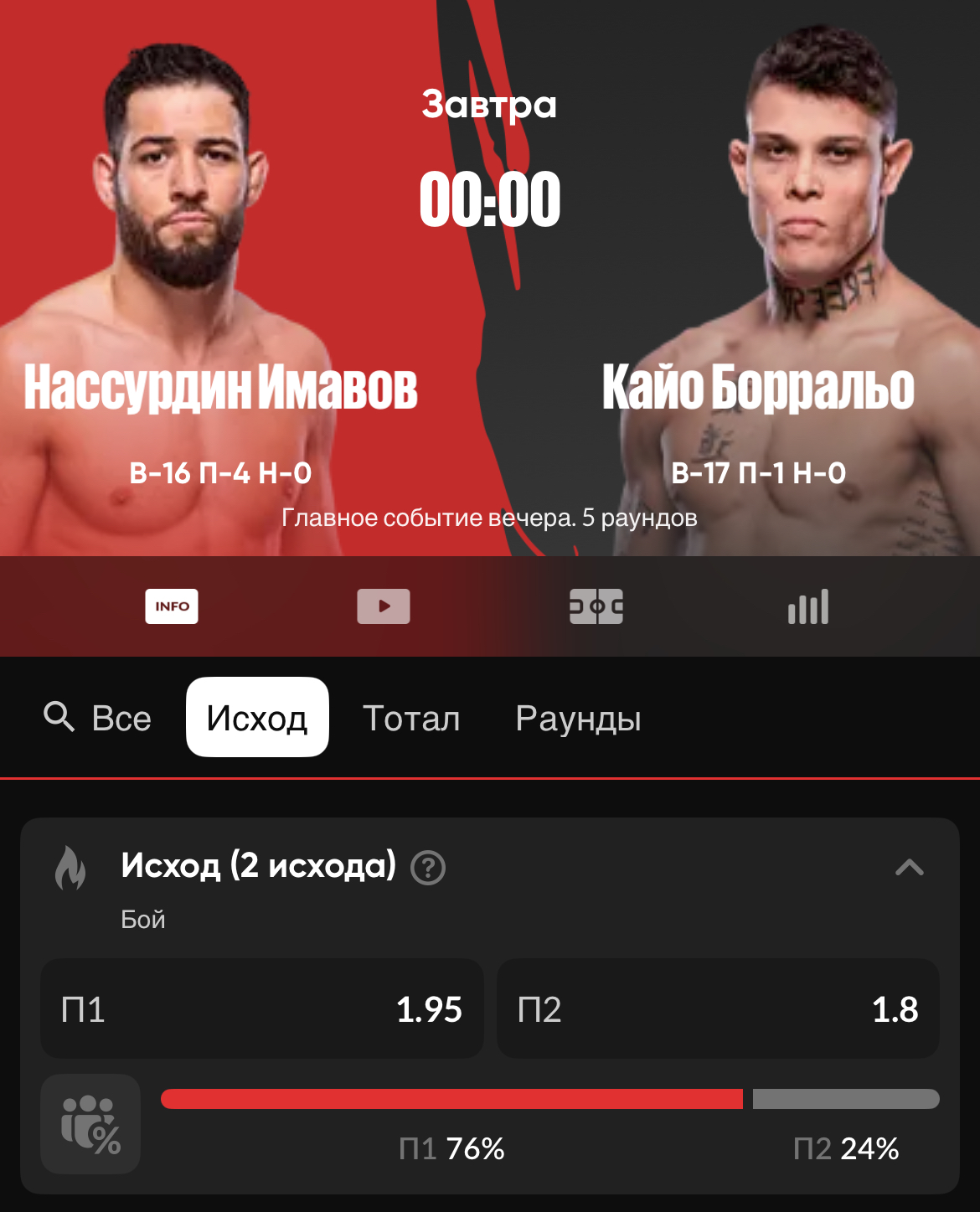Open the statistics bars tab
The image size is (980, 1212).
point(807,606)
